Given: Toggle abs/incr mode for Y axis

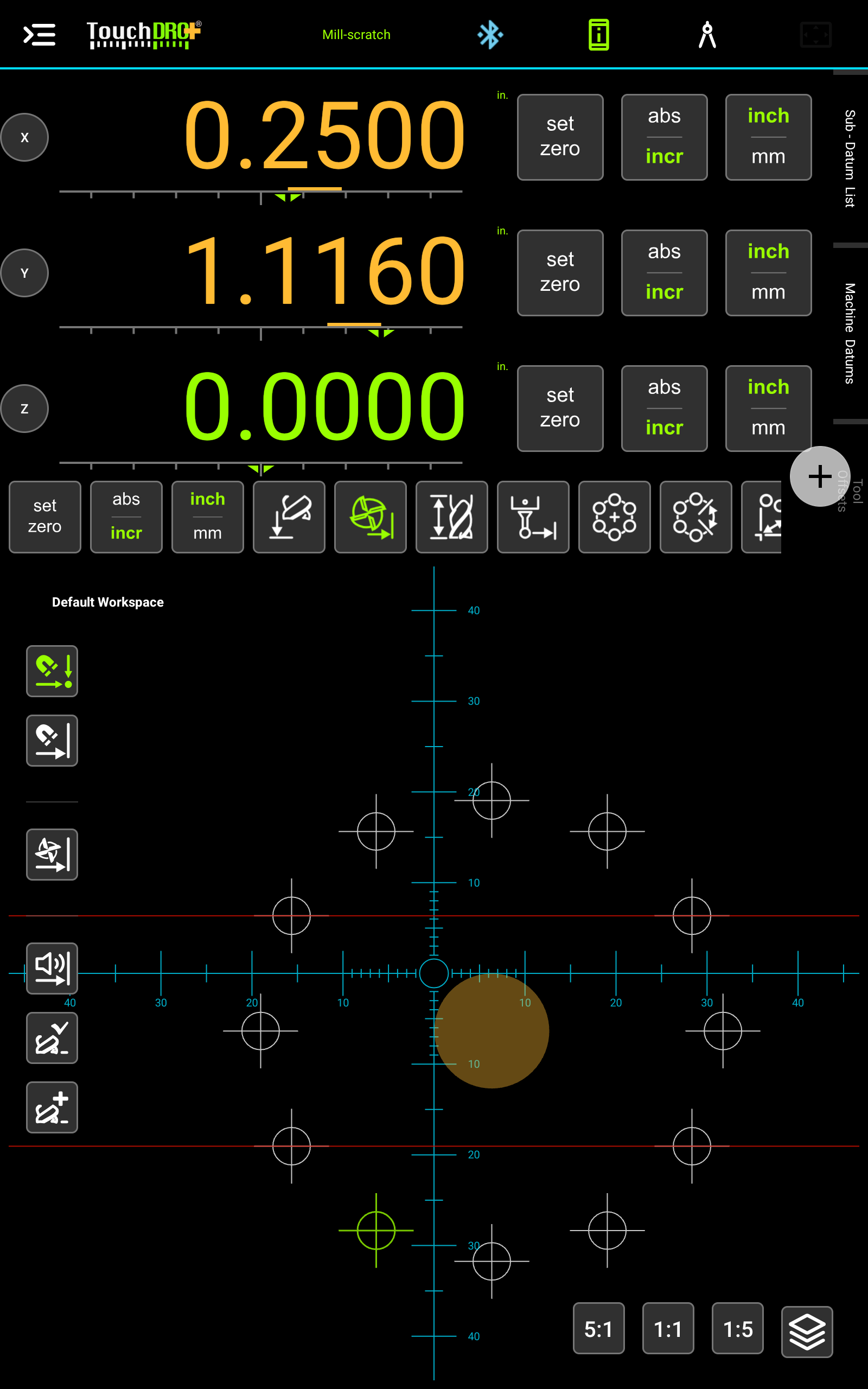Looking at the screenshot, I should click(664, 272).
